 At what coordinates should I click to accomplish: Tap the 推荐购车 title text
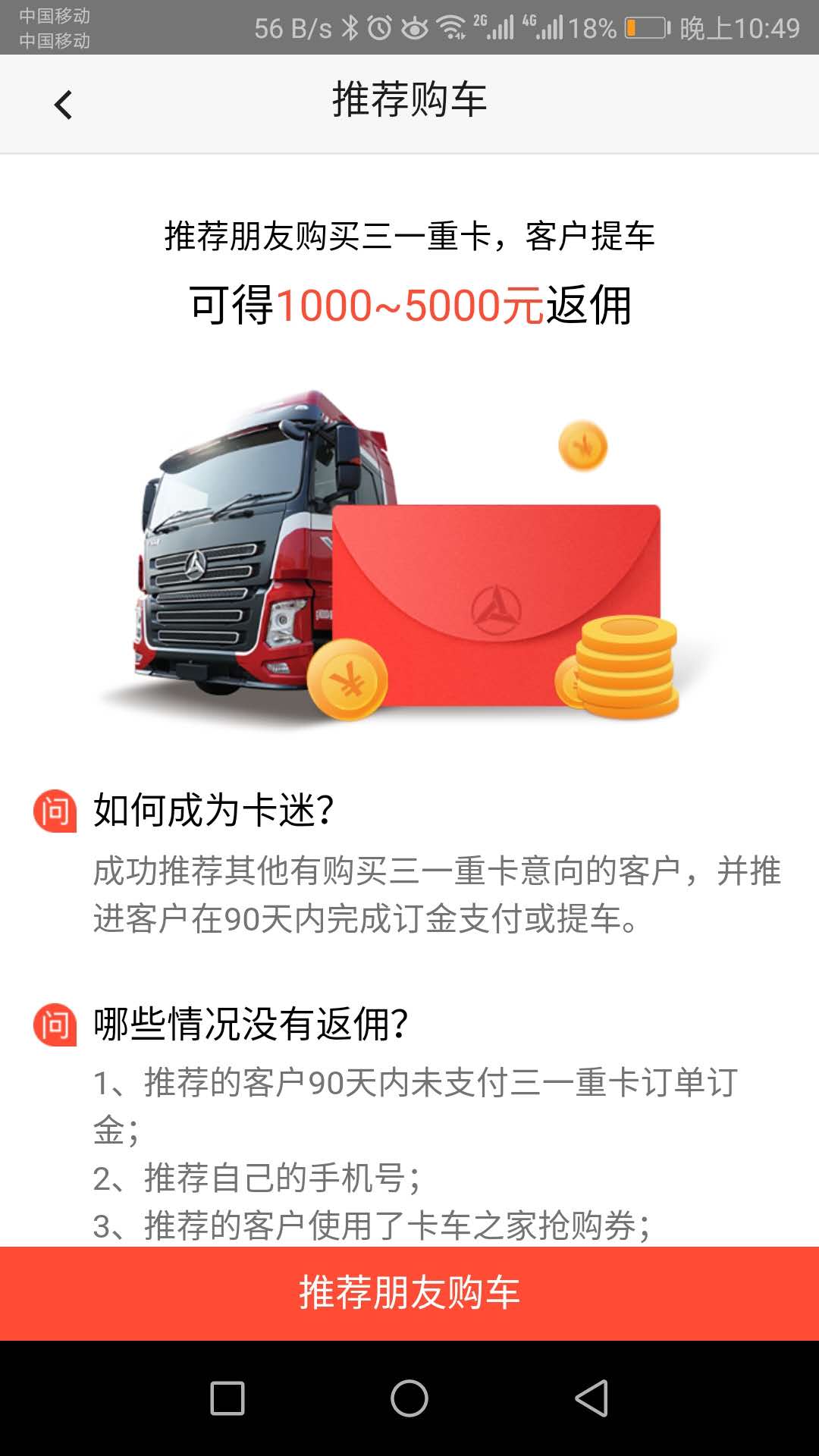click(409, 102)
